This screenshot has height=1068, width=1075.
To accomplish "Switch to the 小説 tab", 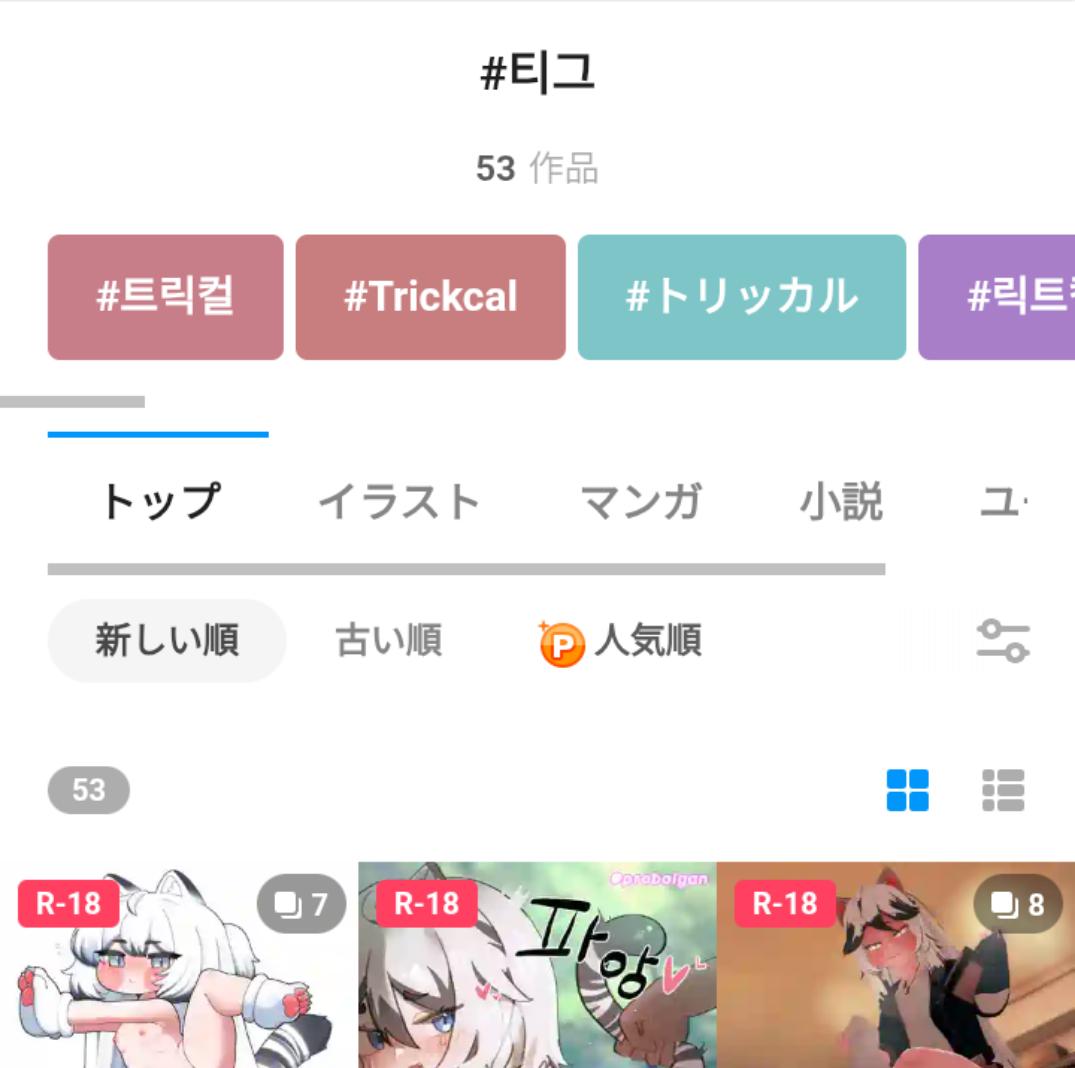I will [x=841, y=501].
